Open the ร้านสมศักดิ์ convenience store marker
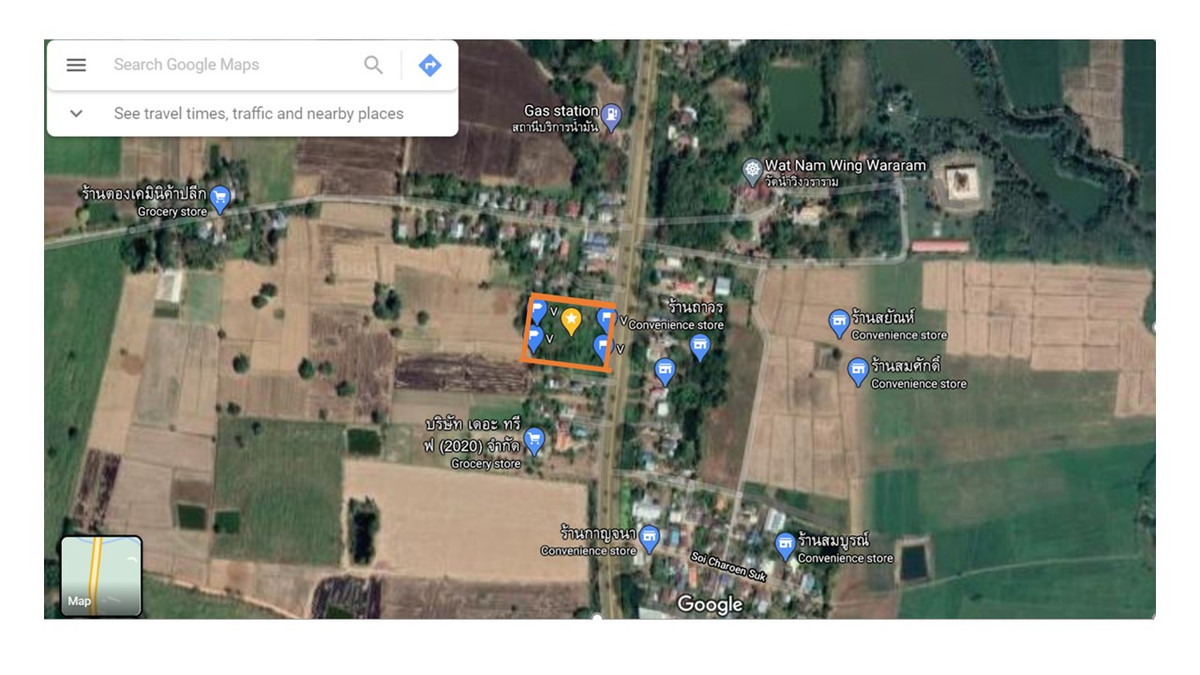Screen dimensions: 1200x675 [x=858, y=371]
